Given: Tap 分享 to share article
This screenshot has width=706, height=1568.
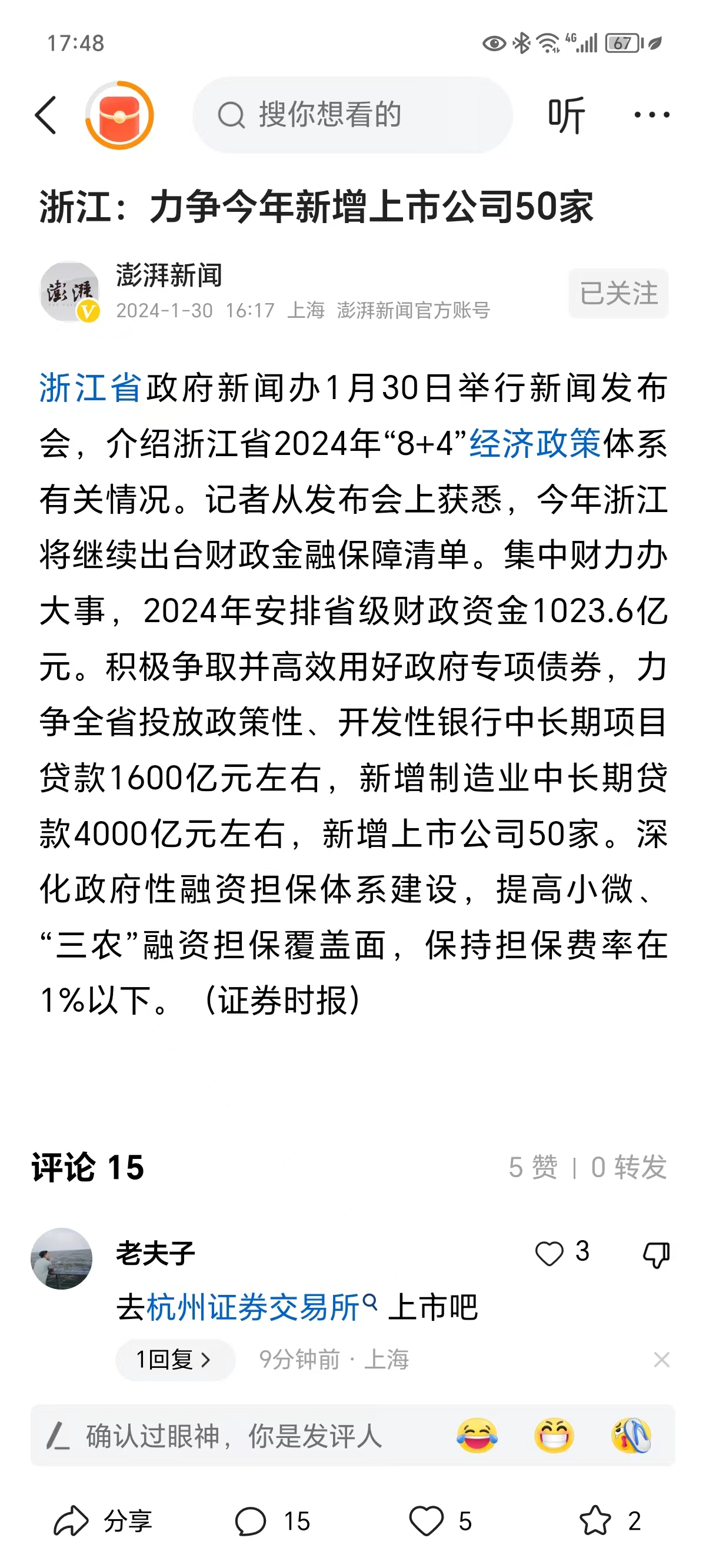Looking at the screenshot, I should pos(102,1521).
